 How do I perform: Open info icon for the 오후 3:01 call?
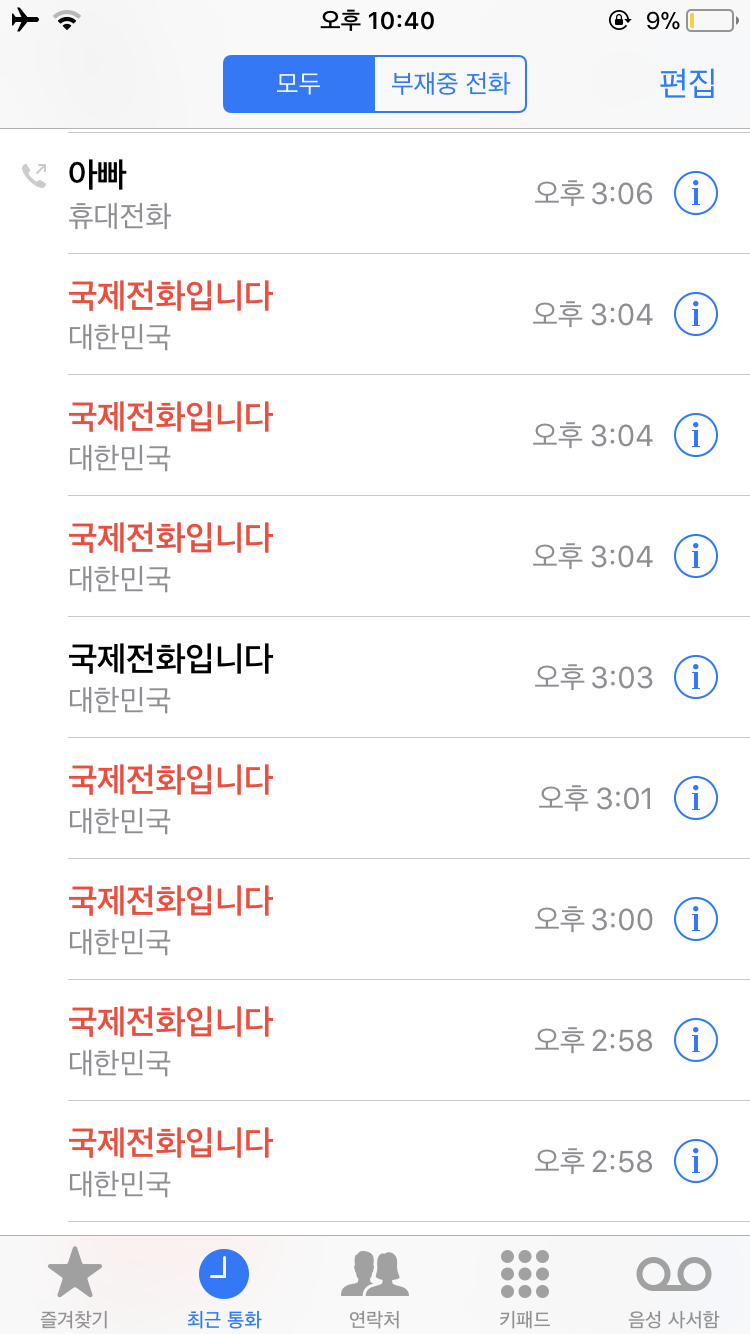[696, 798]
